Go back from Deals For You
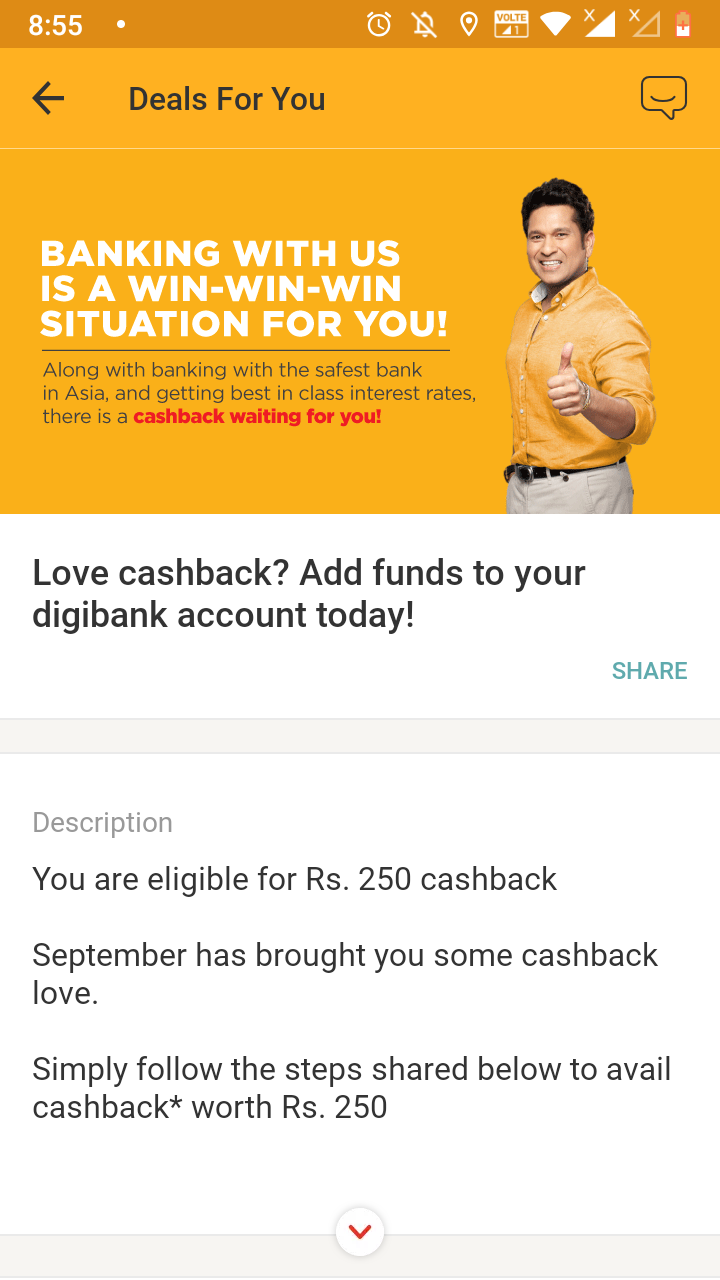 (48, 98)
